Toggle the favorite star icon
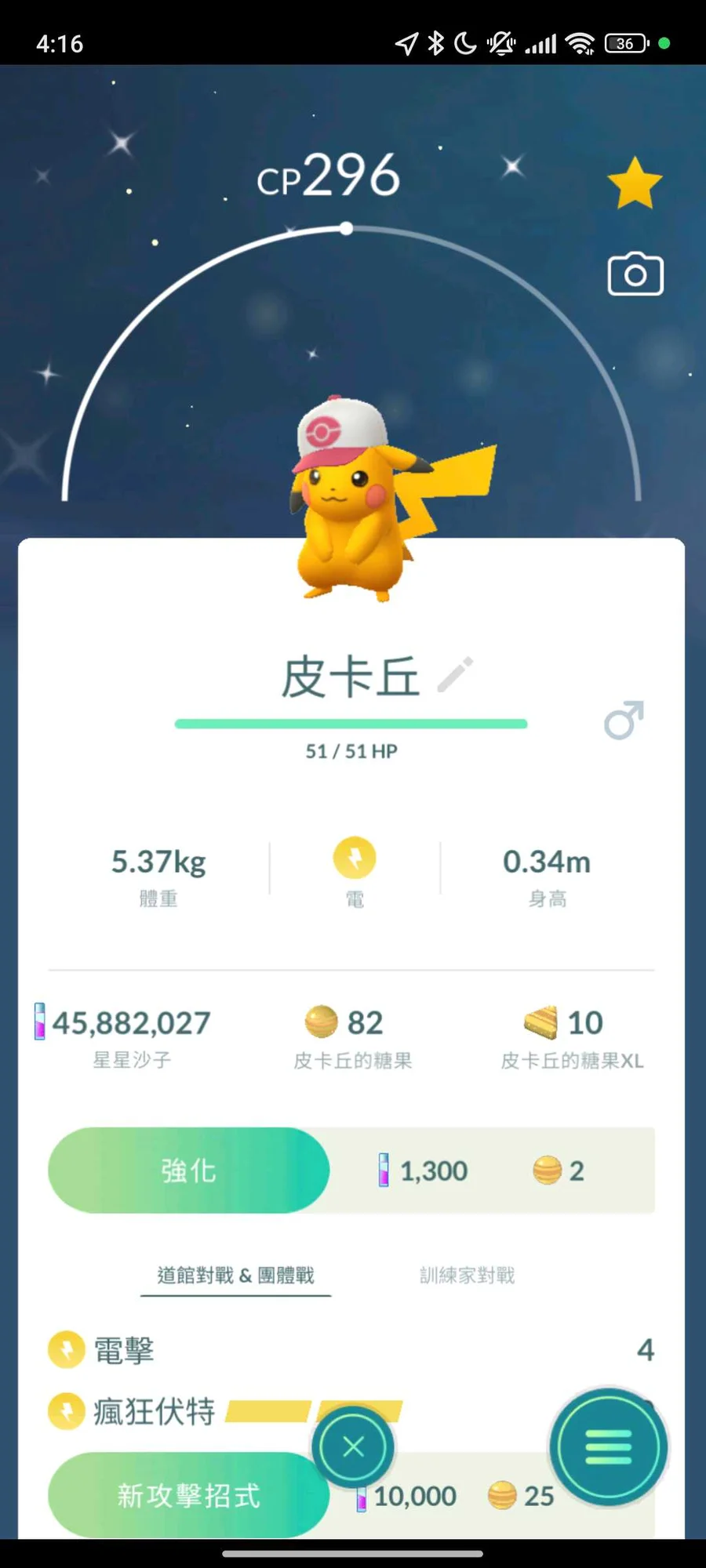 [635, 183]
